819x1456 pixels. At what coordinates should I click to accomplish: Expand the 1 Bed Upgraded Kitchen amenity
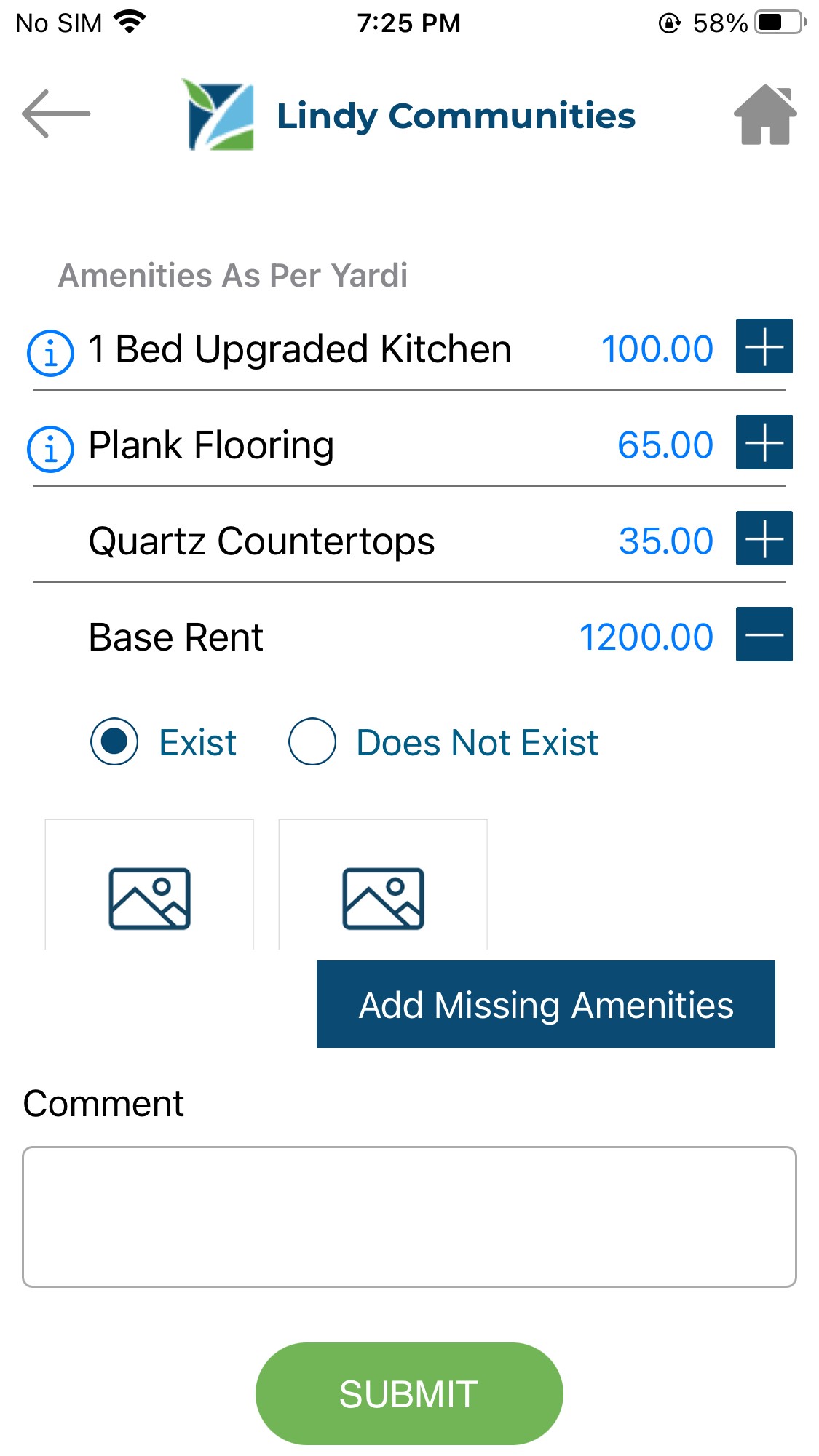(x=764, y=346)
